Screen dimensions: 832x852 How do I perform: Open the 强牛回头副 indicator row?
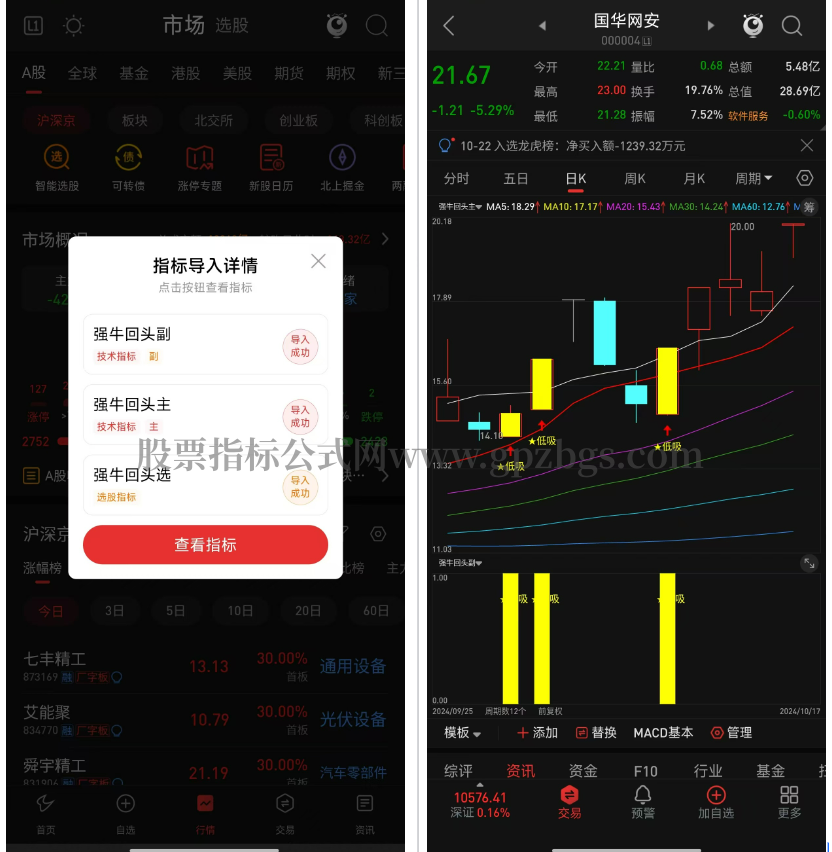pyautogui.click(x=205, y=344)
